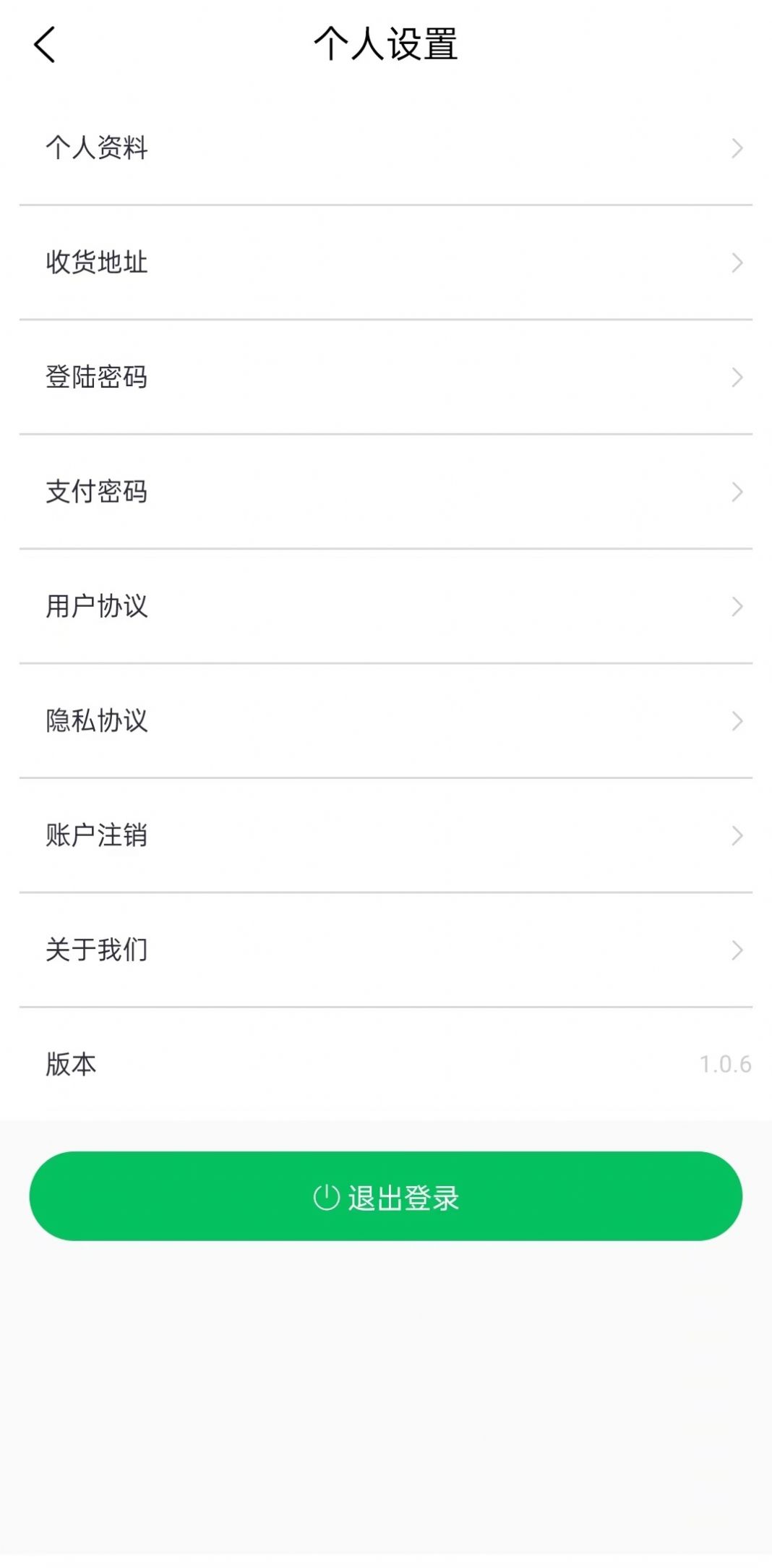Image resolution: width=772 pixels, height=1568 pixels.
Task: Expand the 关于我们 row chevron
Action: click(737, 950)
